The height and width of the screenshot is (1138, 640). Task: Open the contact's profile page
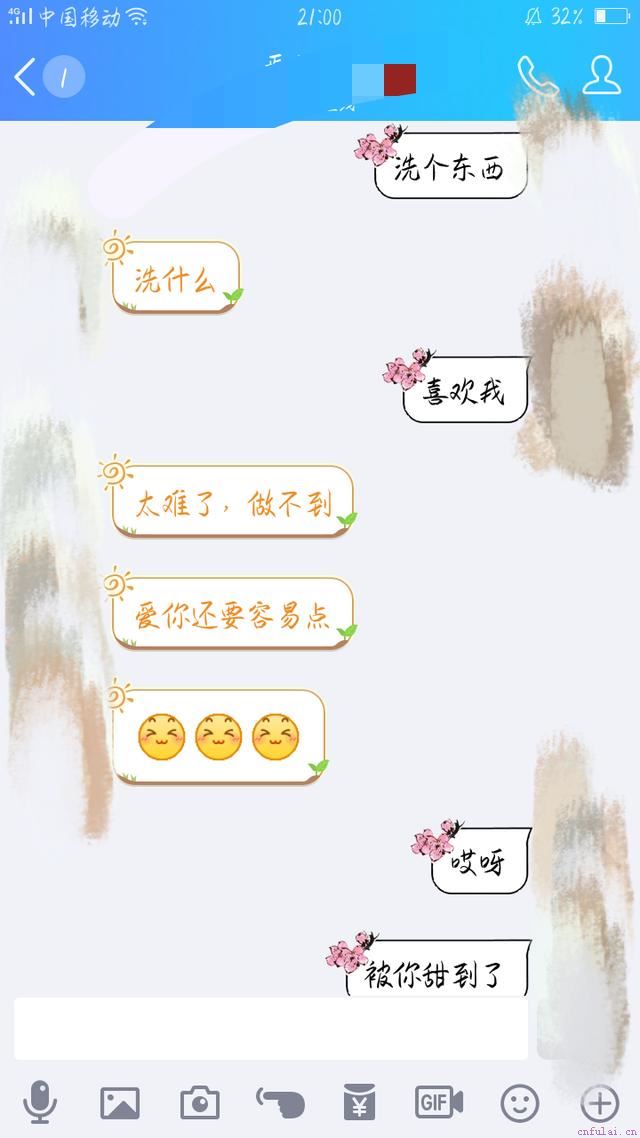tap(601, 76)
